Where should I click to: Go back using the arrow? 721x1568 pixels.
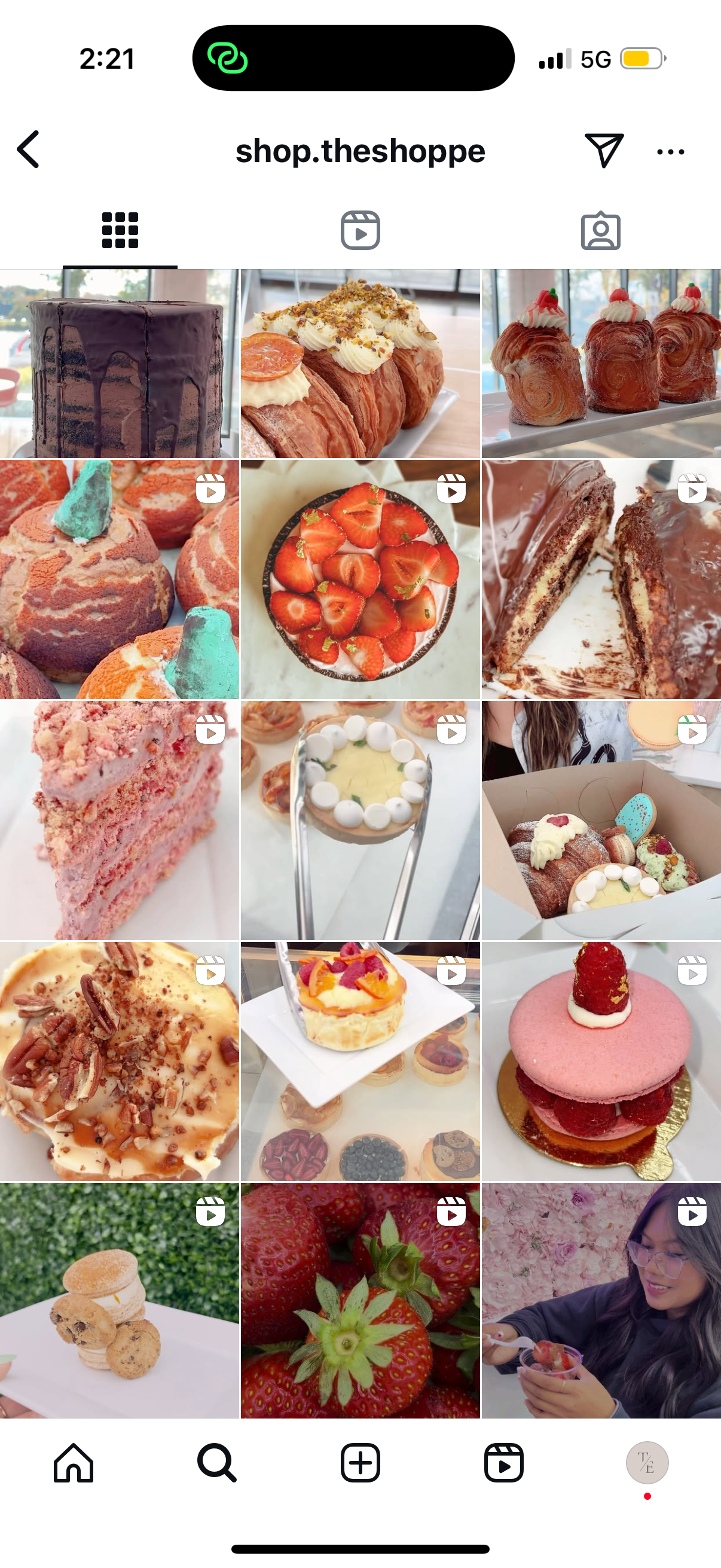pos(29,149)
